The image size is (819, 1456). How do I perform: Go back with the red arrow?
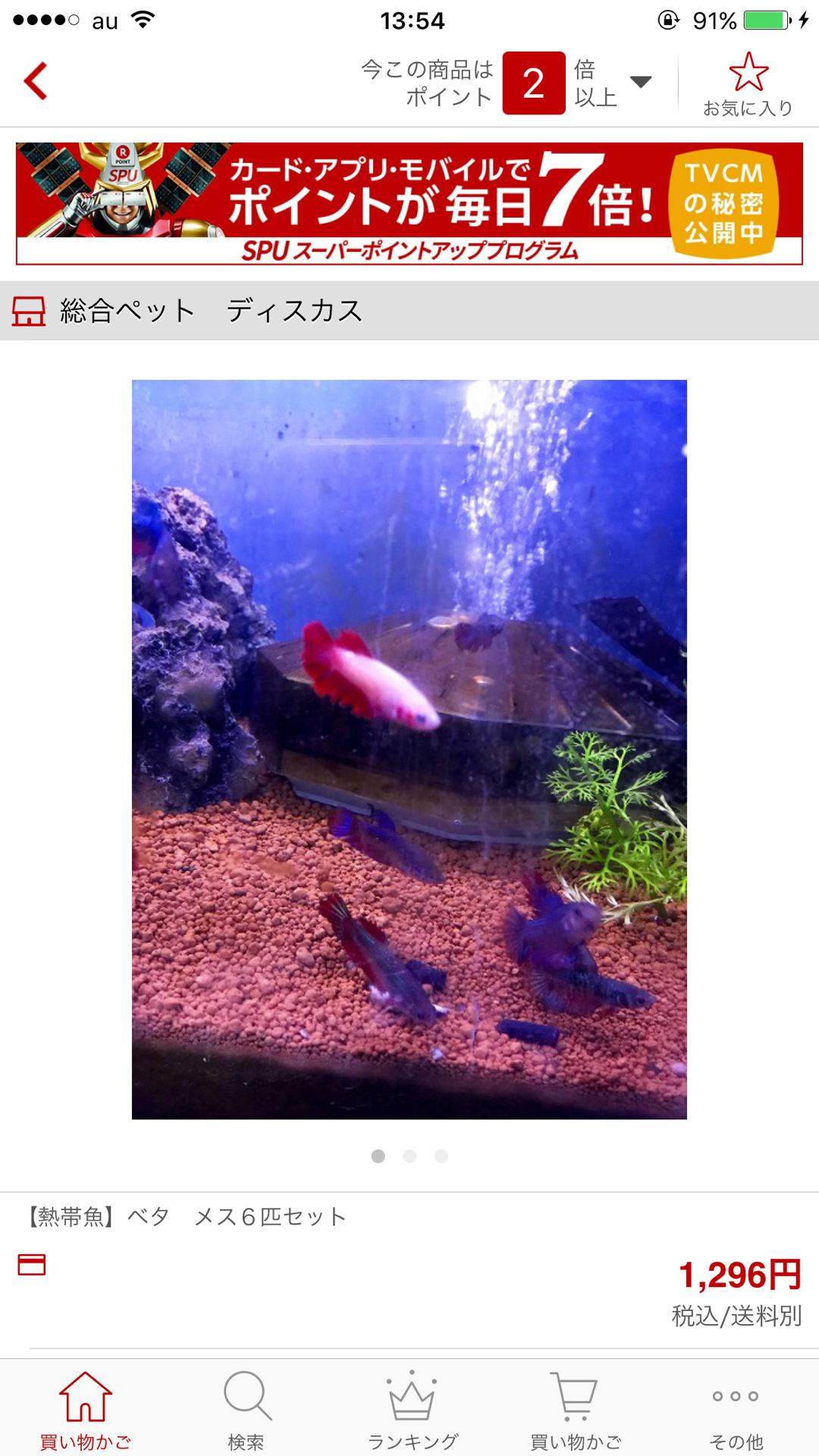[36, 81]
